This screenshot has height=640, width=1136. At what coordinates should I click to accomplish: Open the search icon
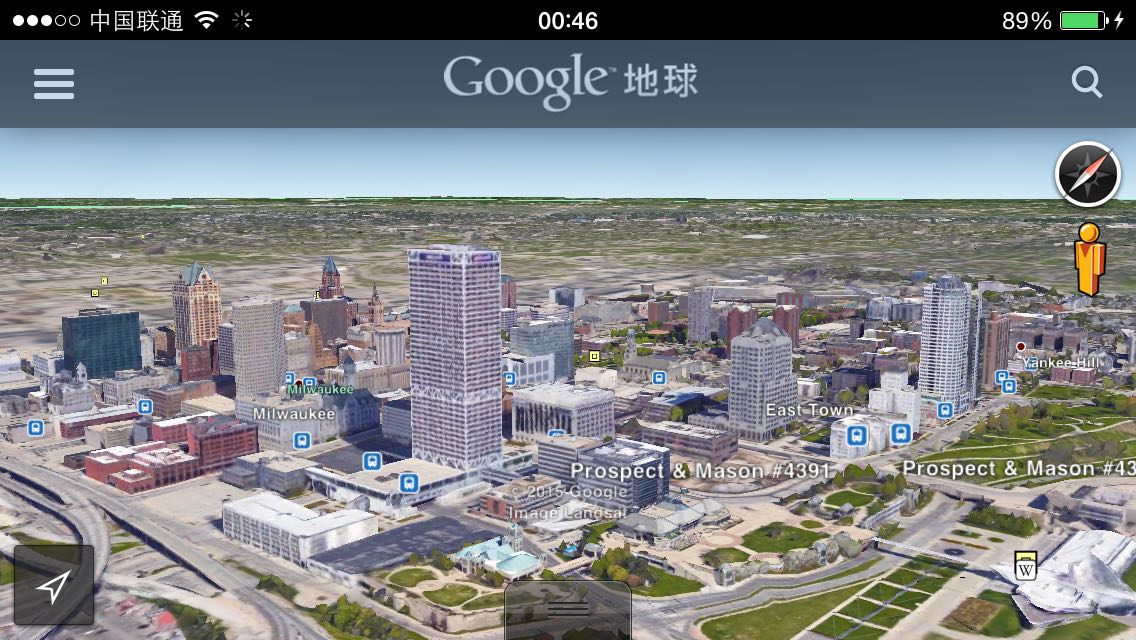[1086, 82]
